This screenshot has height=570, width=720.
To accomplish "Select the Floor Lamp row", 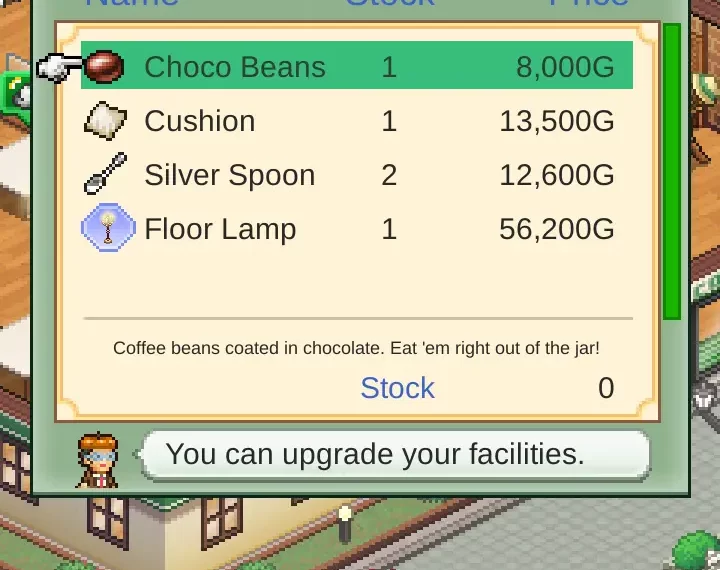I will (356, 229).
